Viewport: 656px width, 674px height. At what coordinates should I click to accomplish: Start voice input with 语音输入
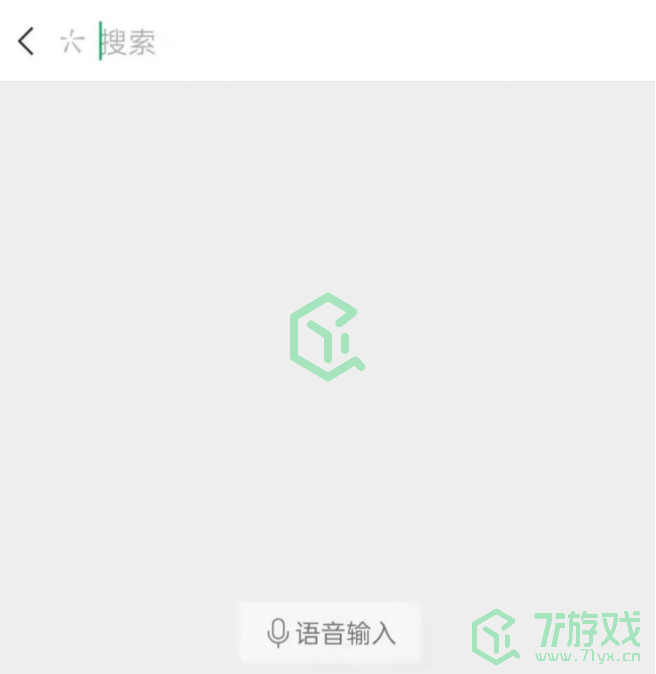coord(331,633)
